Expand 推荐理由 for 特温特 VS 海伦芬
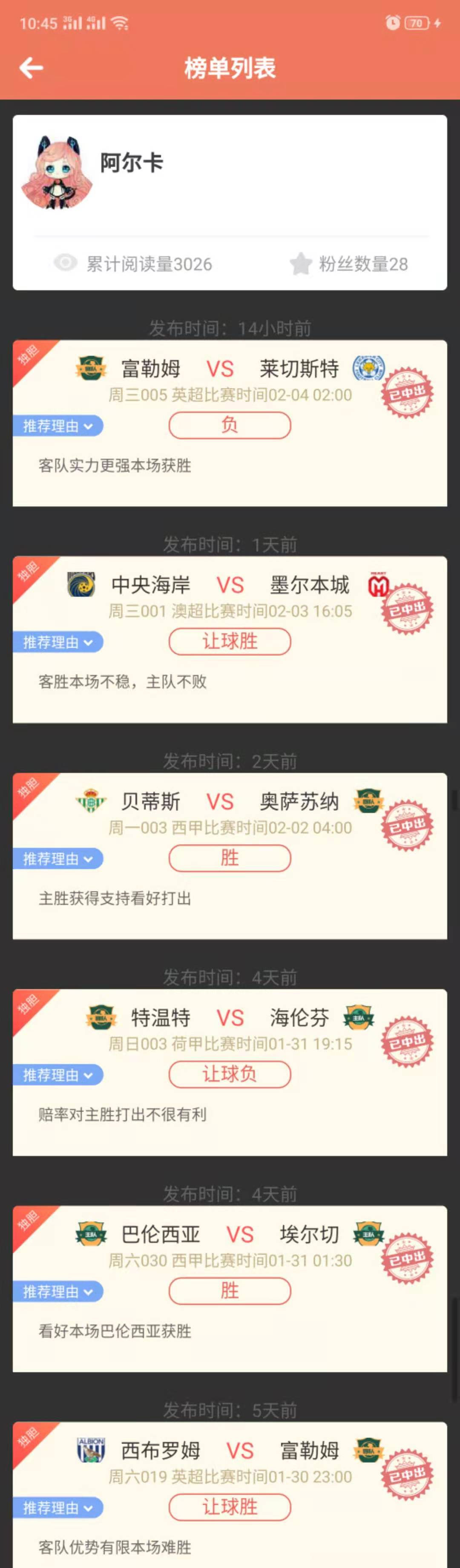Image resolution: width=460 pixels, height=1568 pixels. point(58,1075)
